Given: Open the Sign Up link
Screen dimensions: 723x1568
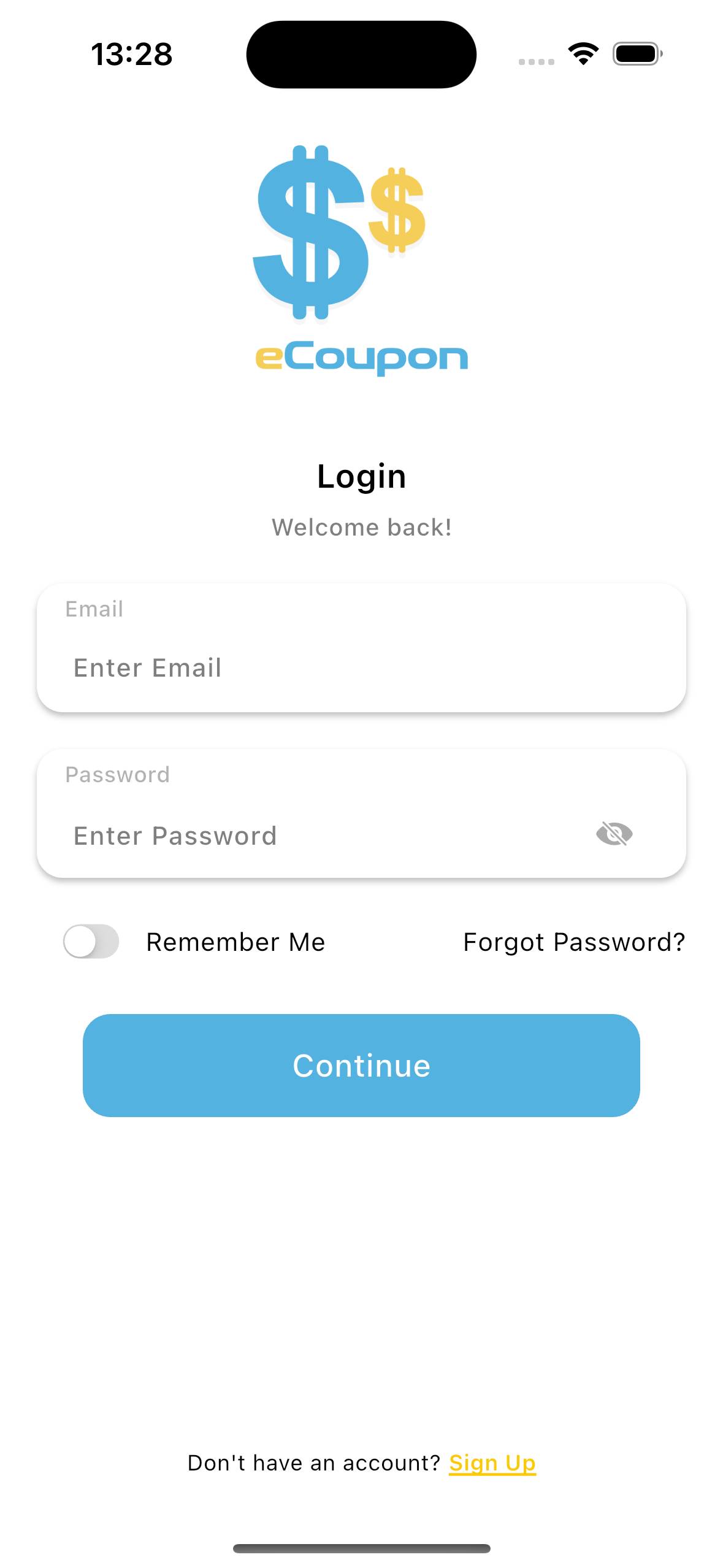Looking at the screenshot, I should point(492,1463).
